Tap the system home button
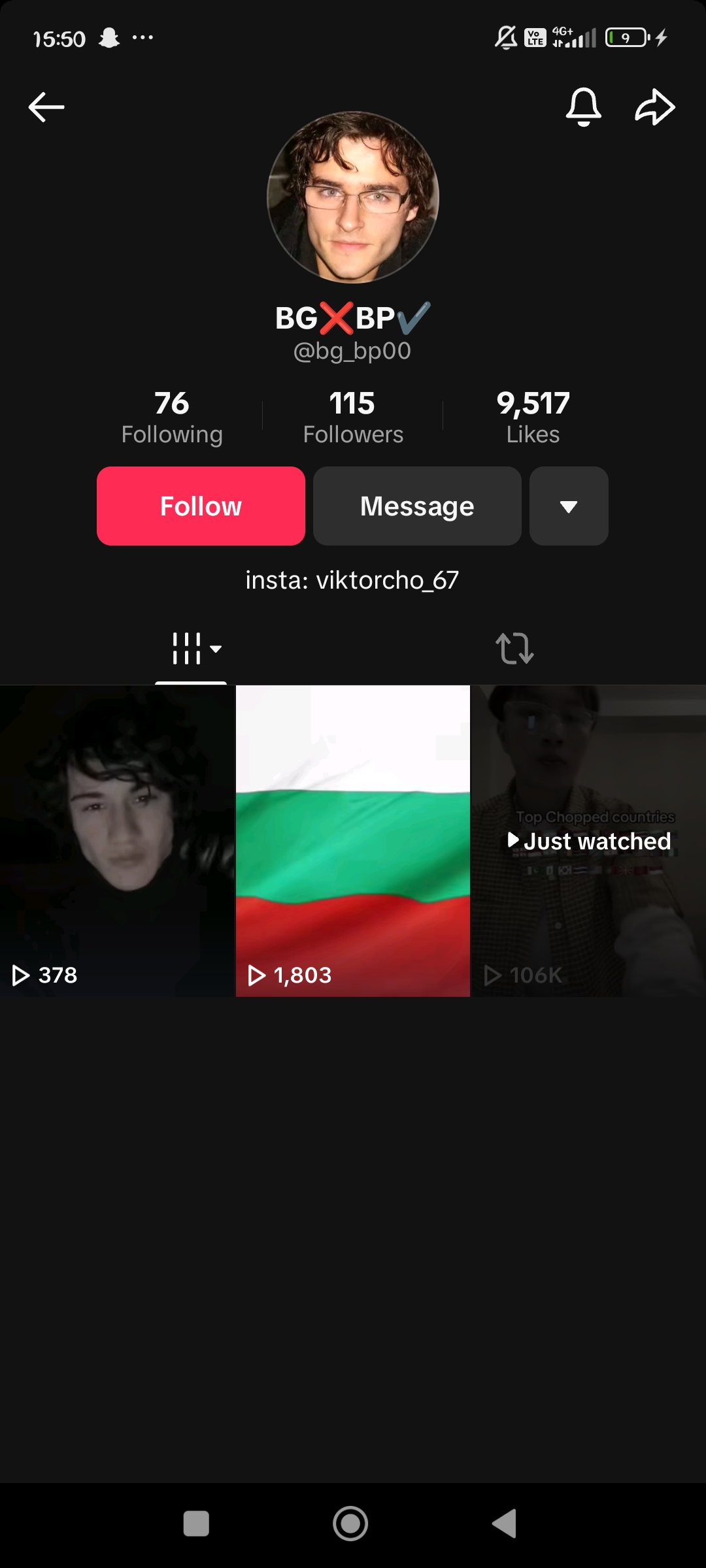The width and height of the screenshot is (706, 1568). (351, 1524)
